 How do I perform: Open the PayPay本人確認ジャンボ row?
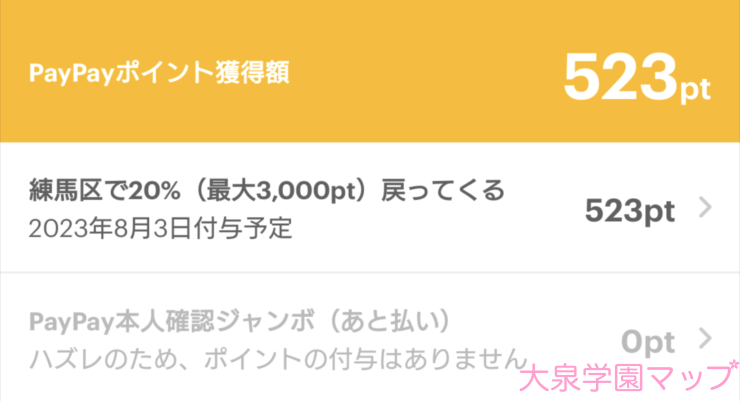pyautogui.click(x=369, y=338)
